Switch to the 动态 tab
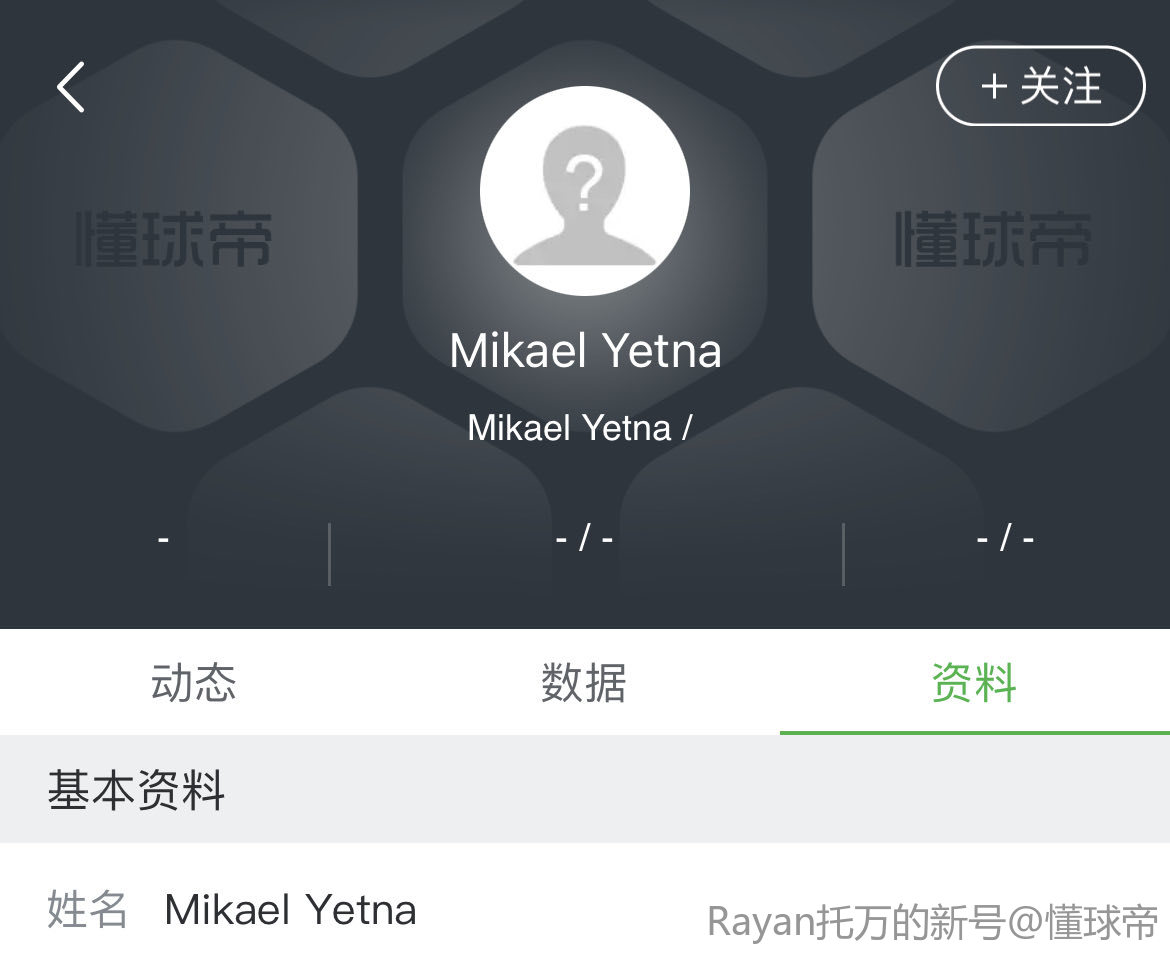 coord(194,683)
